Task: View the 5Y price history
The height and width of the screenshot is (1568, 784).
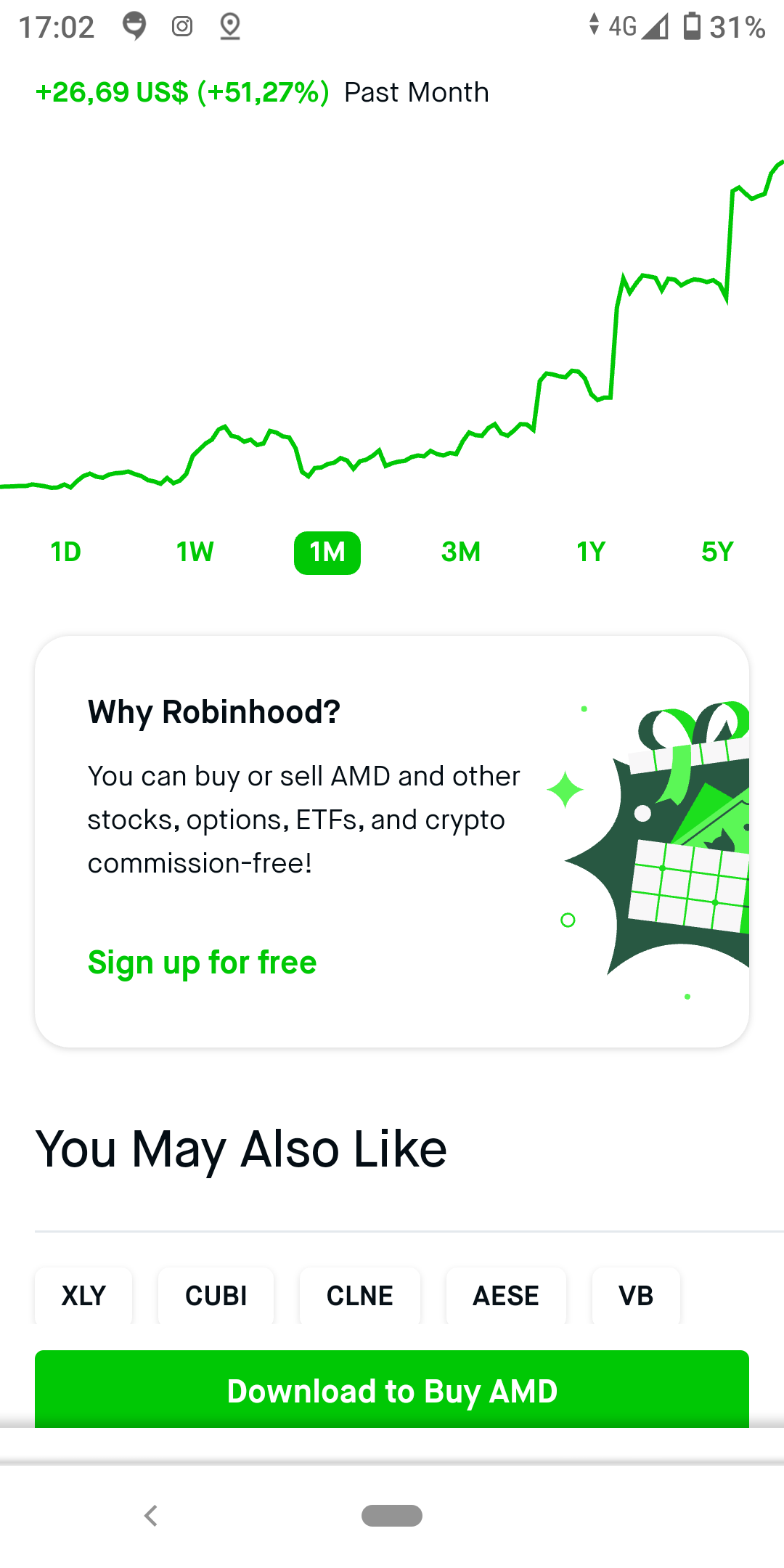Action: click(717, 552)
